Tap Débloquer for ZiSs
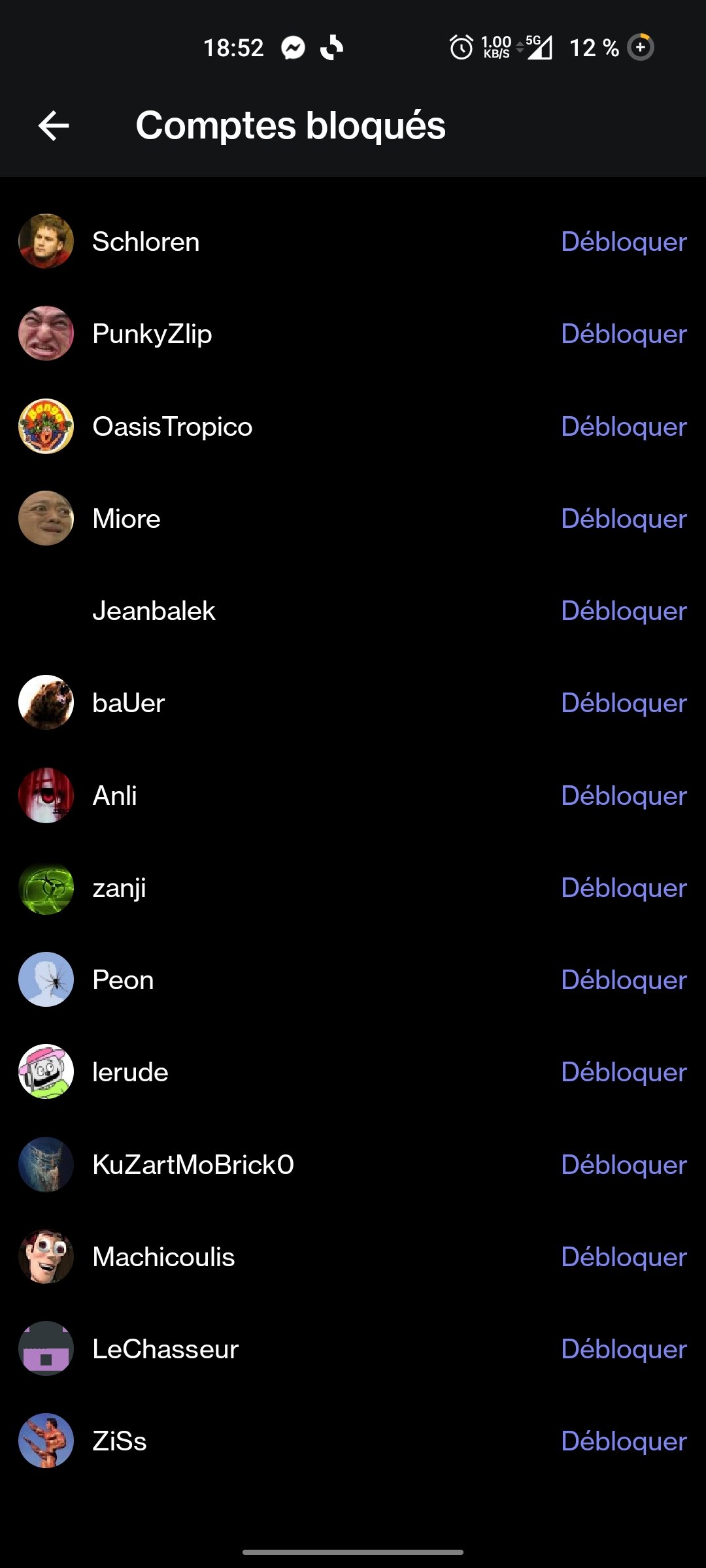This screenshot has height=1568, width=706. point(624,1441)
